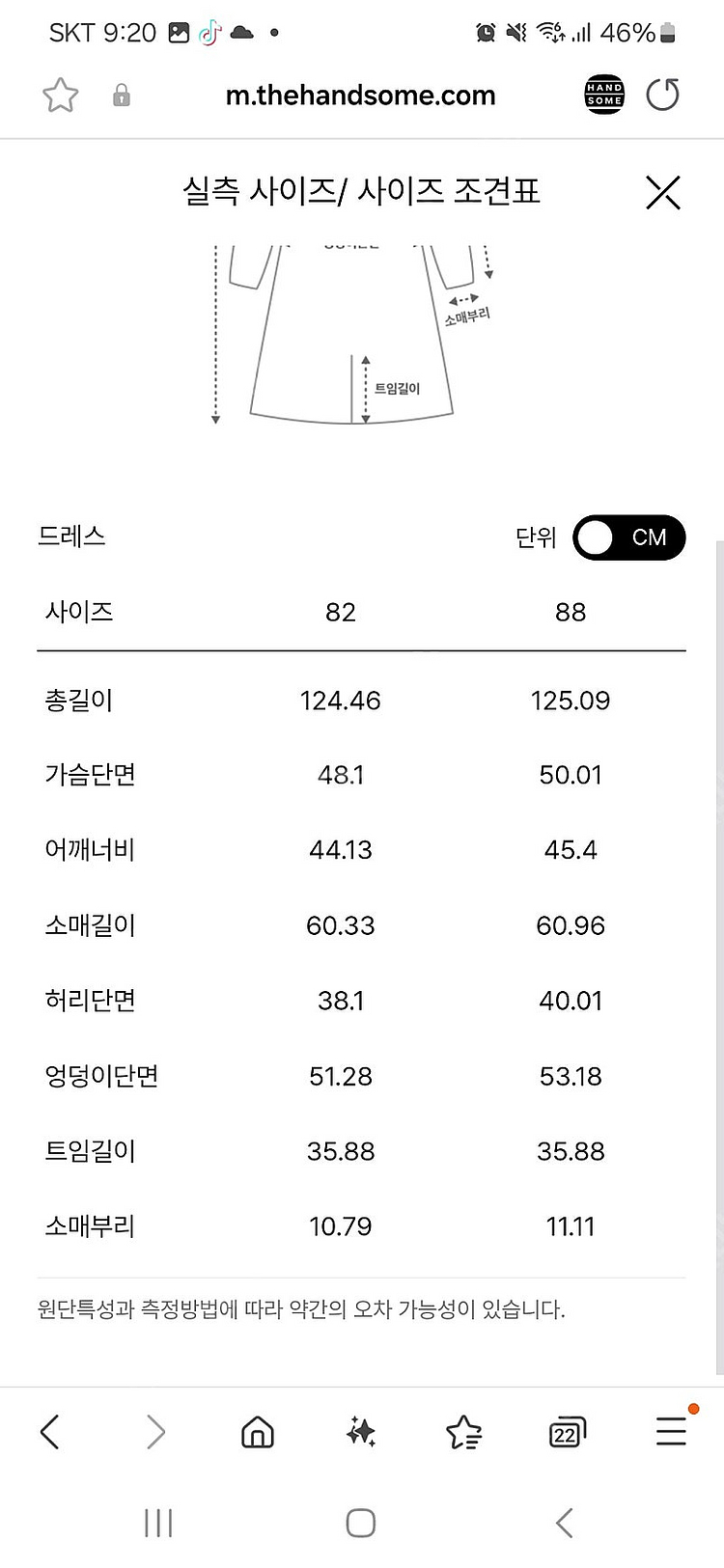Screen dimensions: 724x1568
Task: Open the tab switcher showing 22 tabs
Action: point(568,1432)
